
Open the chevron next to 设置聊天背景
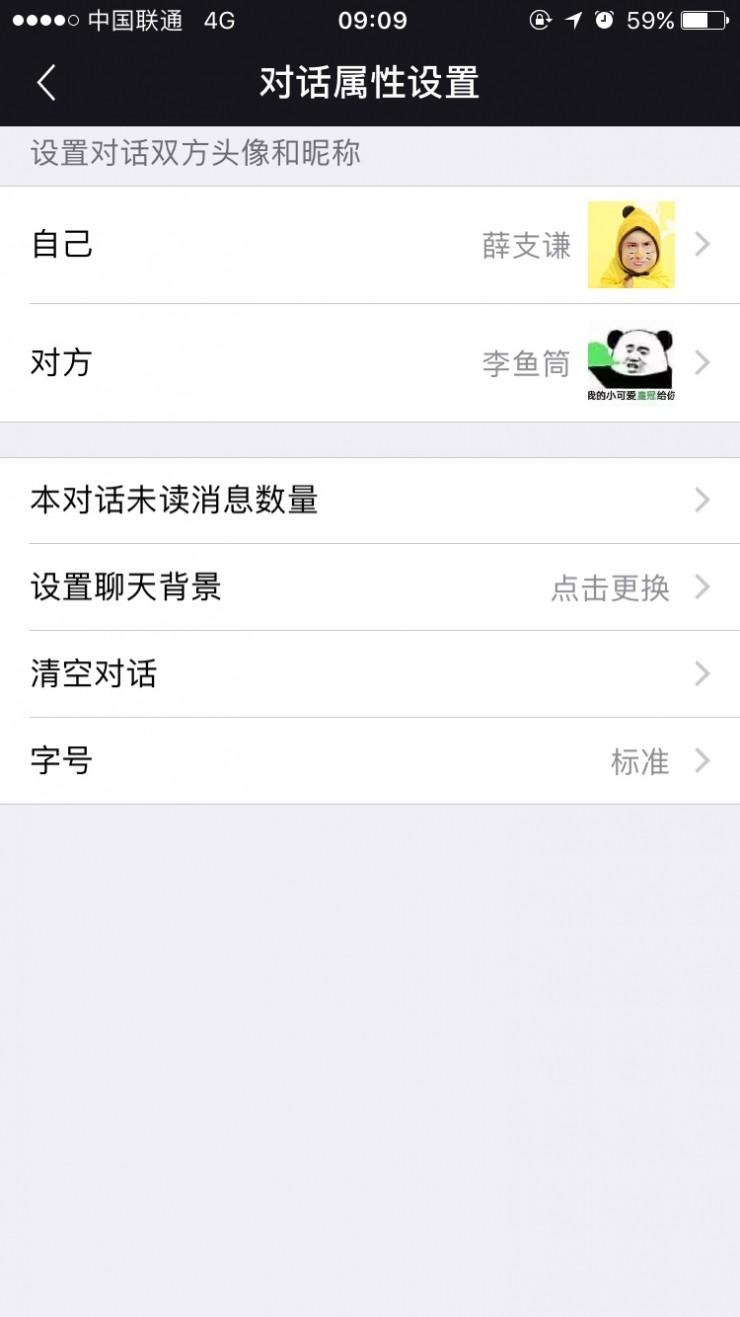[x=703, y=588]
